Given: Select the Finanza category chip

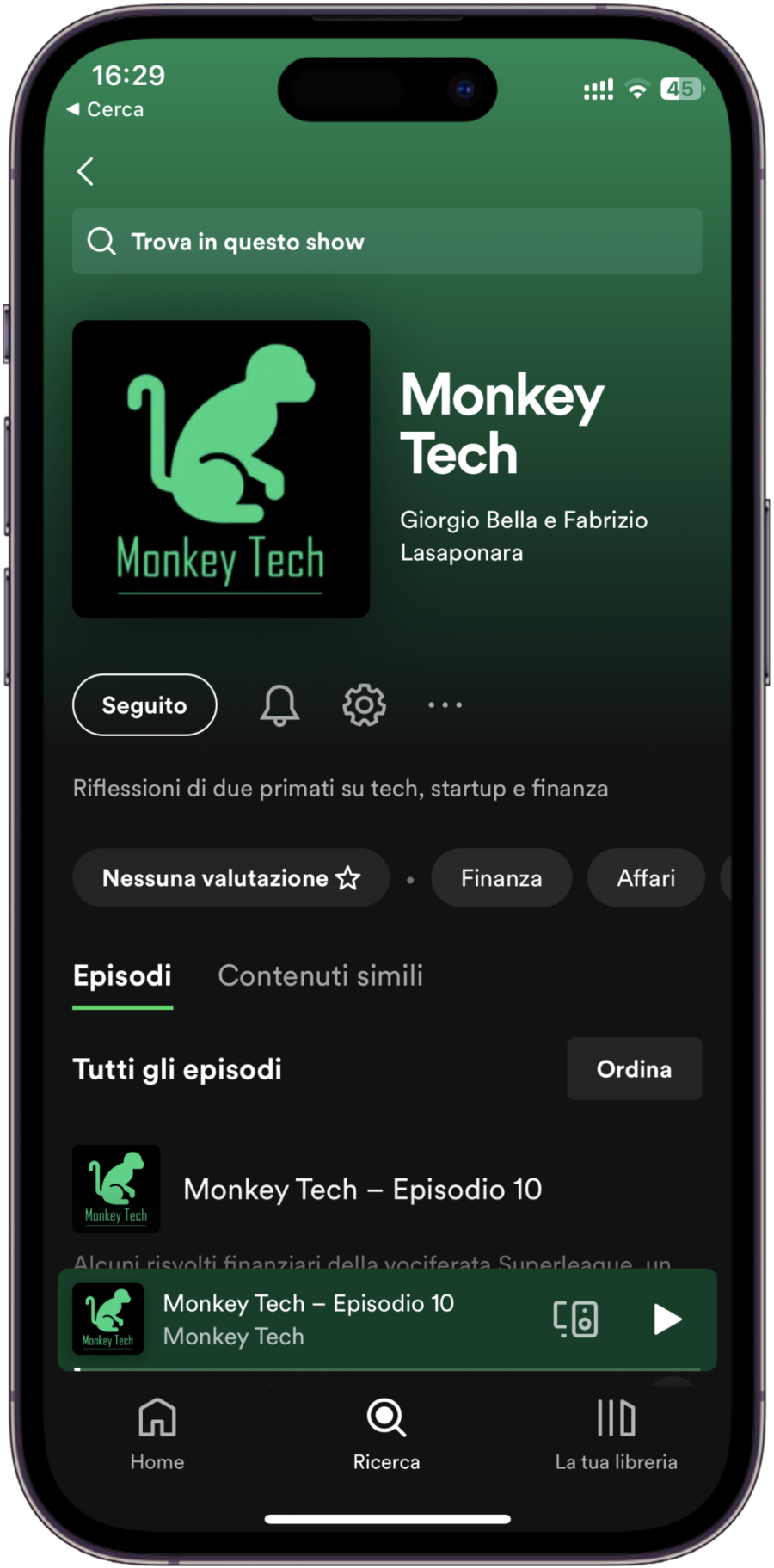Looking at the screenshot, I should 501,877.
